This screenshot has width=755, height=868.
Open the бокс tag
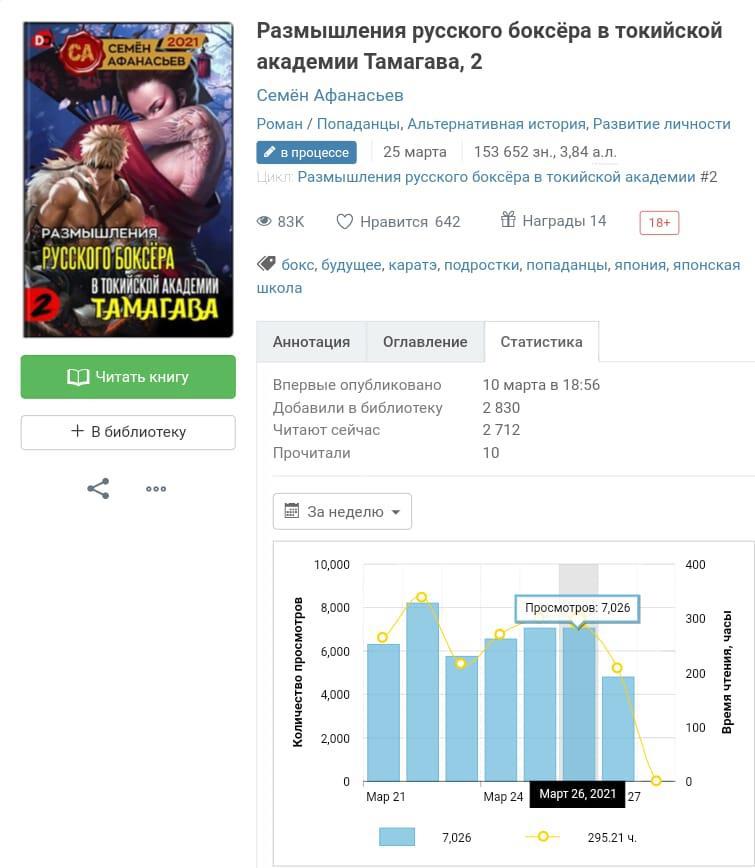click(x=298, y=265)
